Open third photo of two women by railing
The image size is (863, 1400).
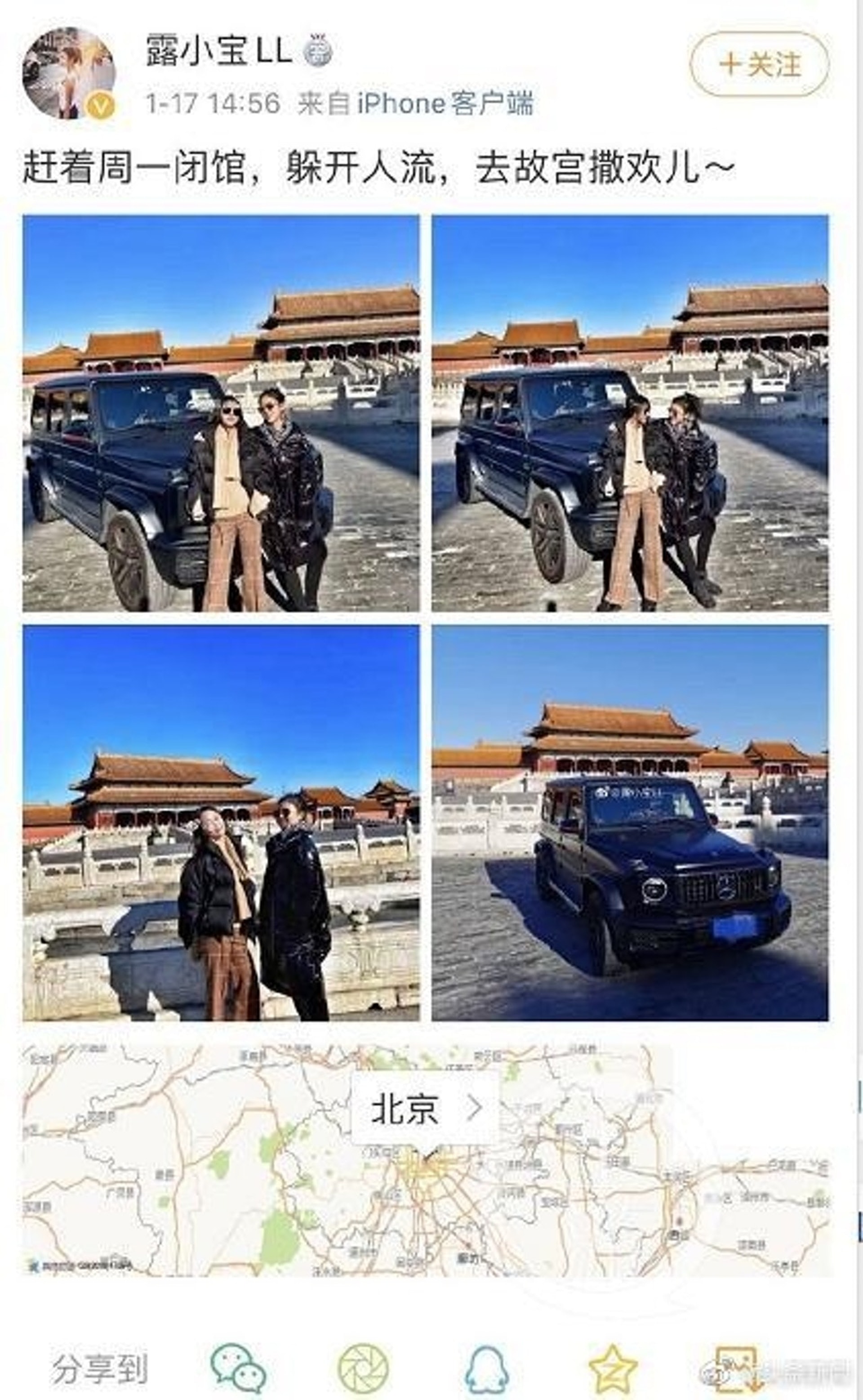[221, 823]
